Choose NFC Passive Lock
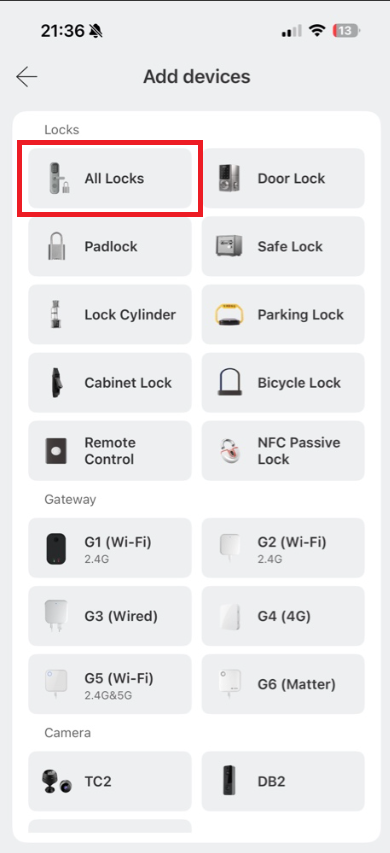Viewport: 390px width, 853px height. point(283,450)
